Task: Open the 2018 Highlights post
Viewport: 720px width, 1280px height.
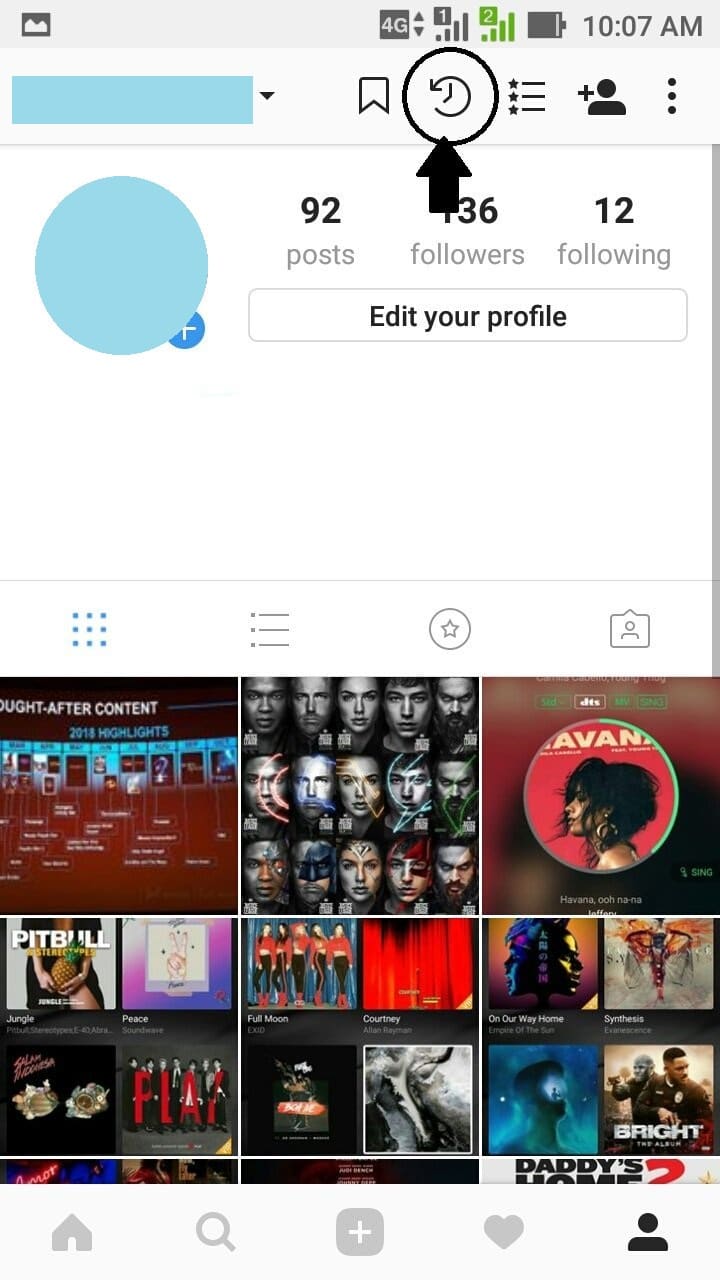Action: tap(119, 795)
